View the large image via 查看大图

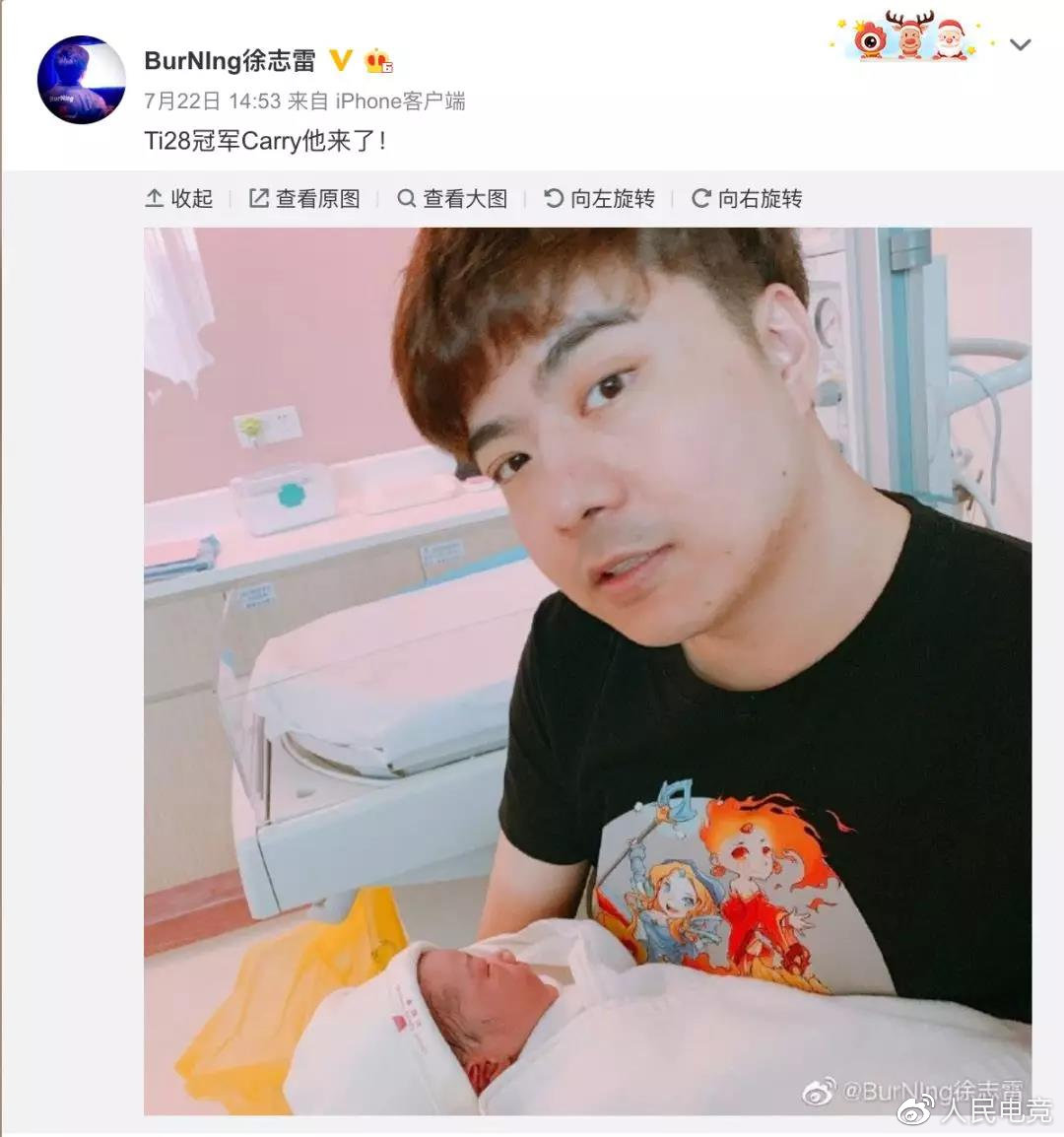pyautogui.click(x=452, y=199)
